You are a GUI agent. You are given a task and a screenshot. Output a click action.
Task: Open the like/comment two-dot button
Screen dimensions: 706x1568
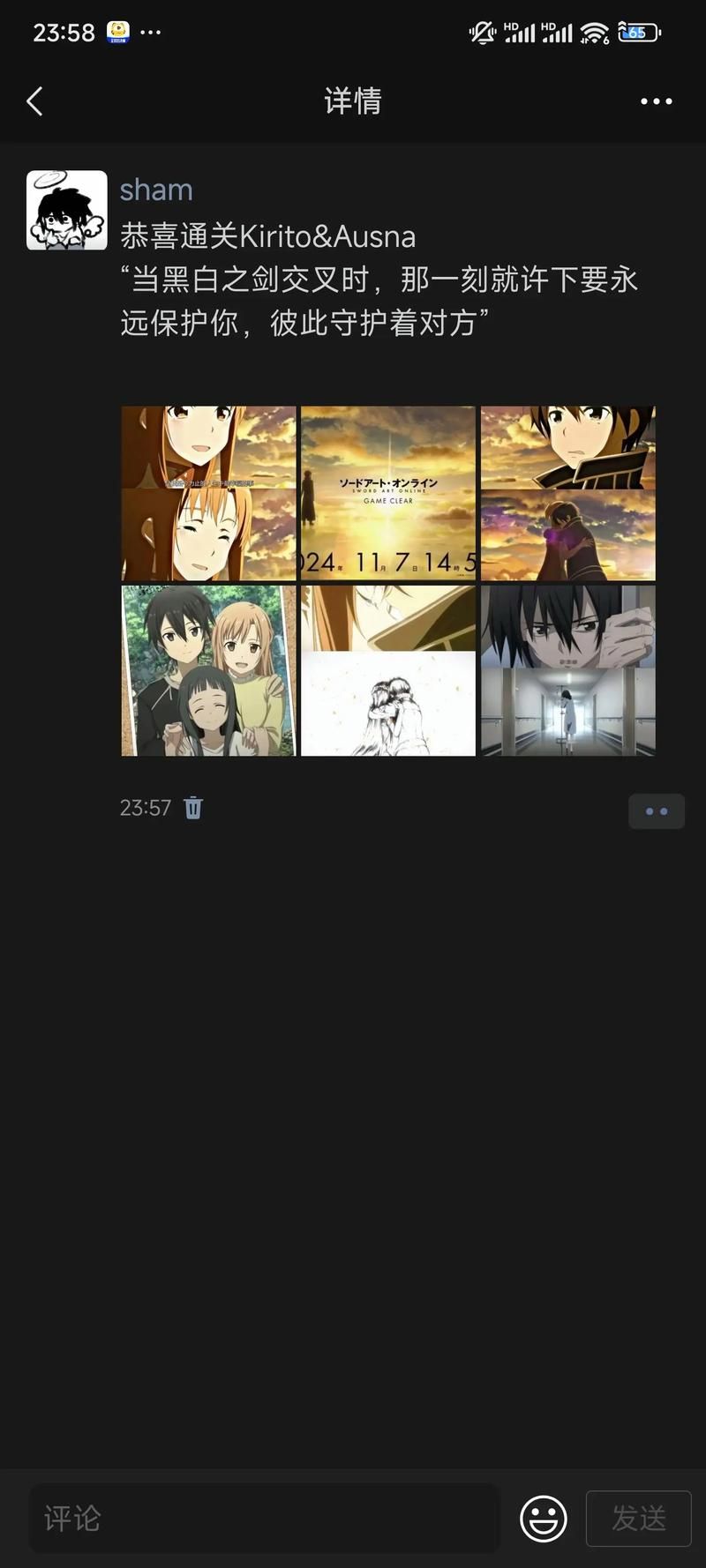coord(656,811)
